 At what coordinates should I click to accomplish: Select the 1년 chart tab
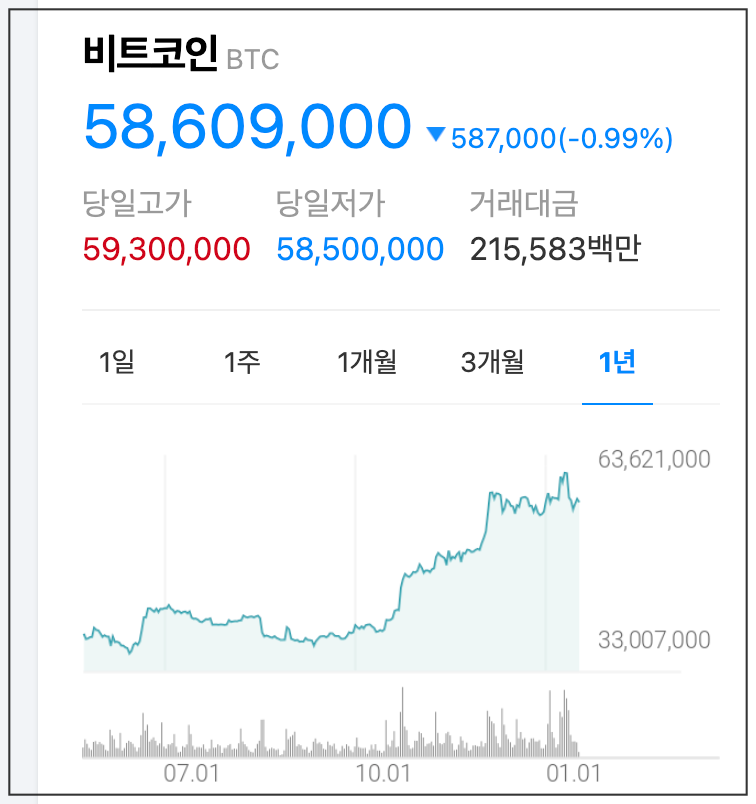(617, 362)
